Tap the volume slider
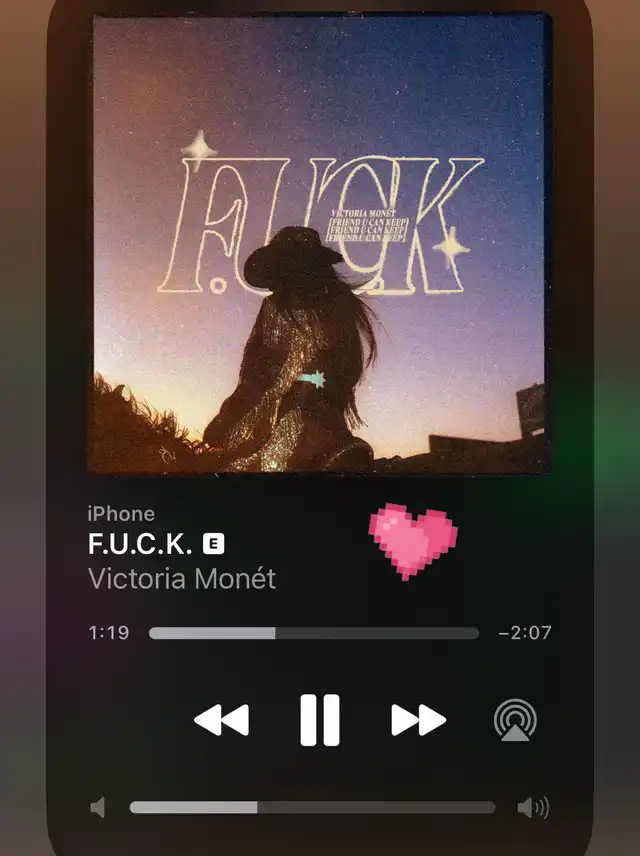640x856 pixels. (312, 808)
